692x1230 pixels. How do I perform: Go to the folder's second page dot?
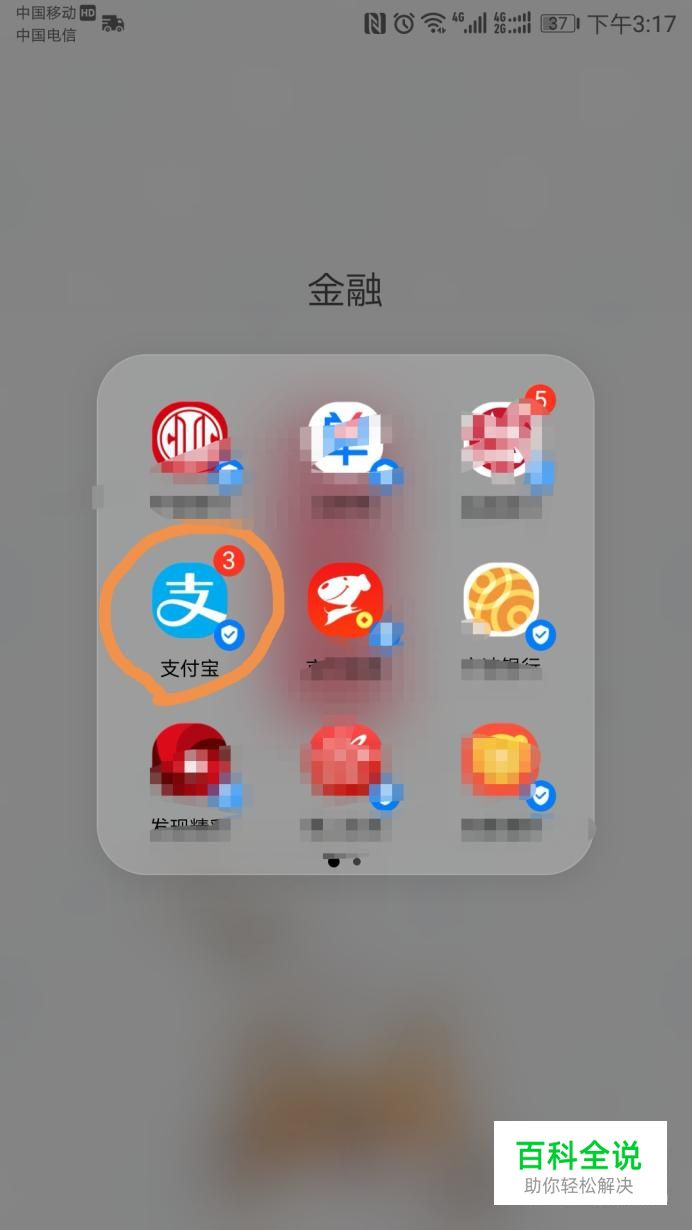(357, 861)
